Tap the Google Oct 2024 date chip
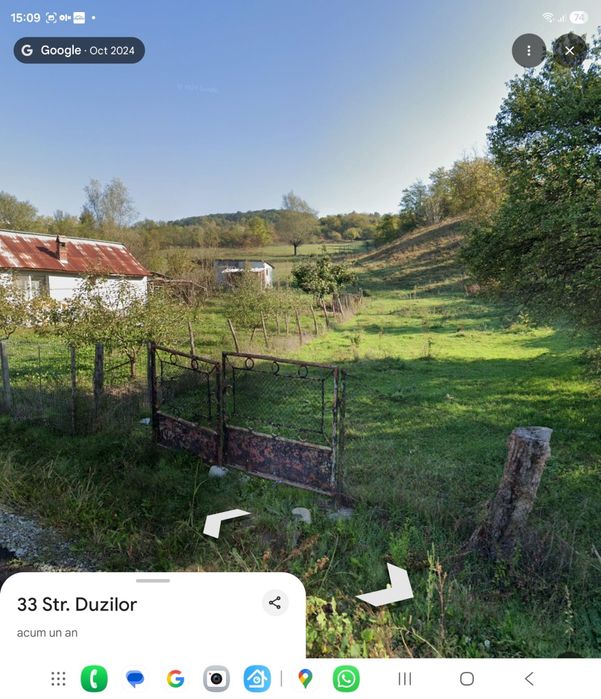The height and width of the screenshot is (699, 601). (x=79, y=50)
